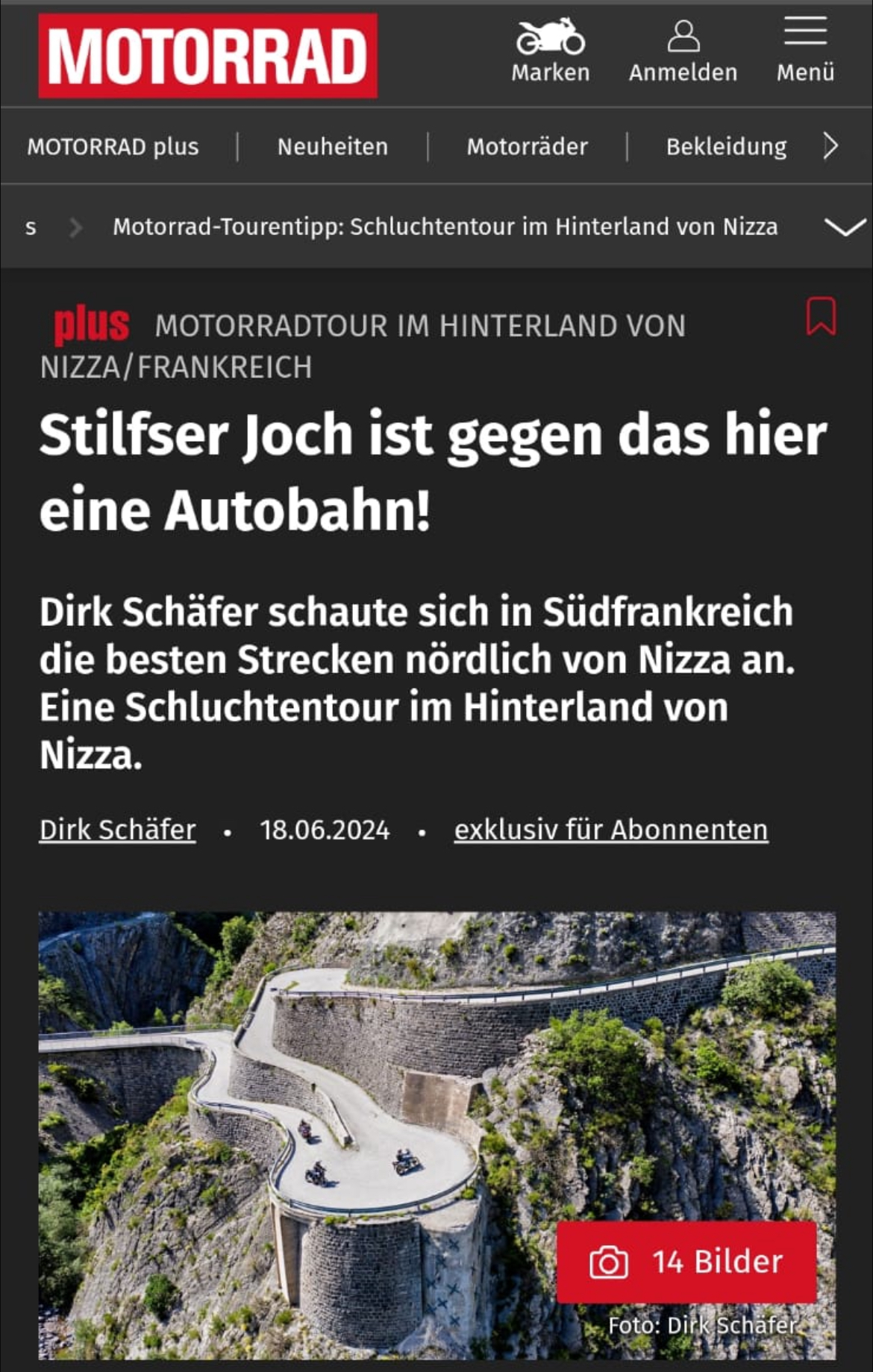Viewport: 873px width, 1372px height.
Task: Open the 14 Bilder photo gallery
Action: (686, 1262)
